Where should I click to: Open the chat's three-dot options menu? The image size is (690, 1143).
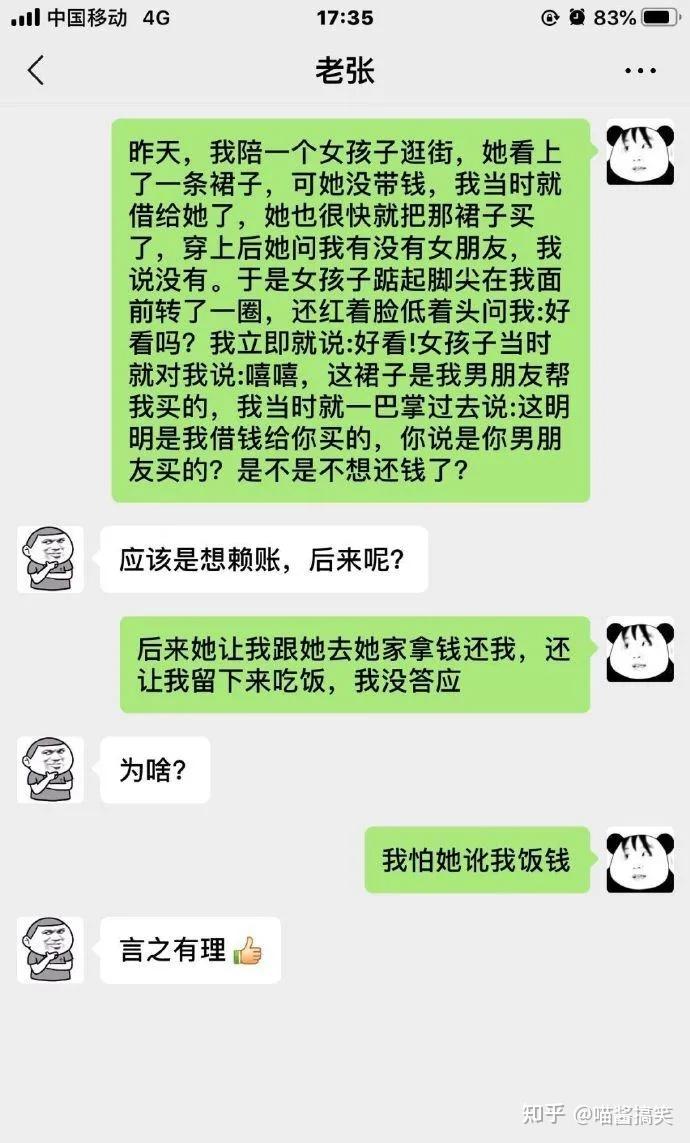(x=640, y=71)
